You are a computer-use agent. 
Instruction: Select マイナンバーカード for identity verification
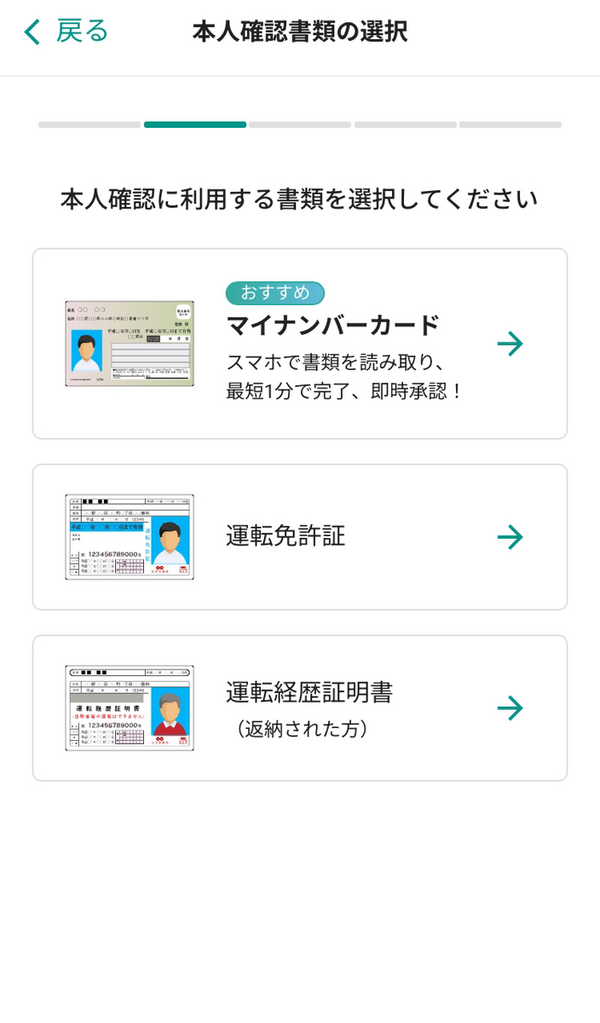(300, 343)
